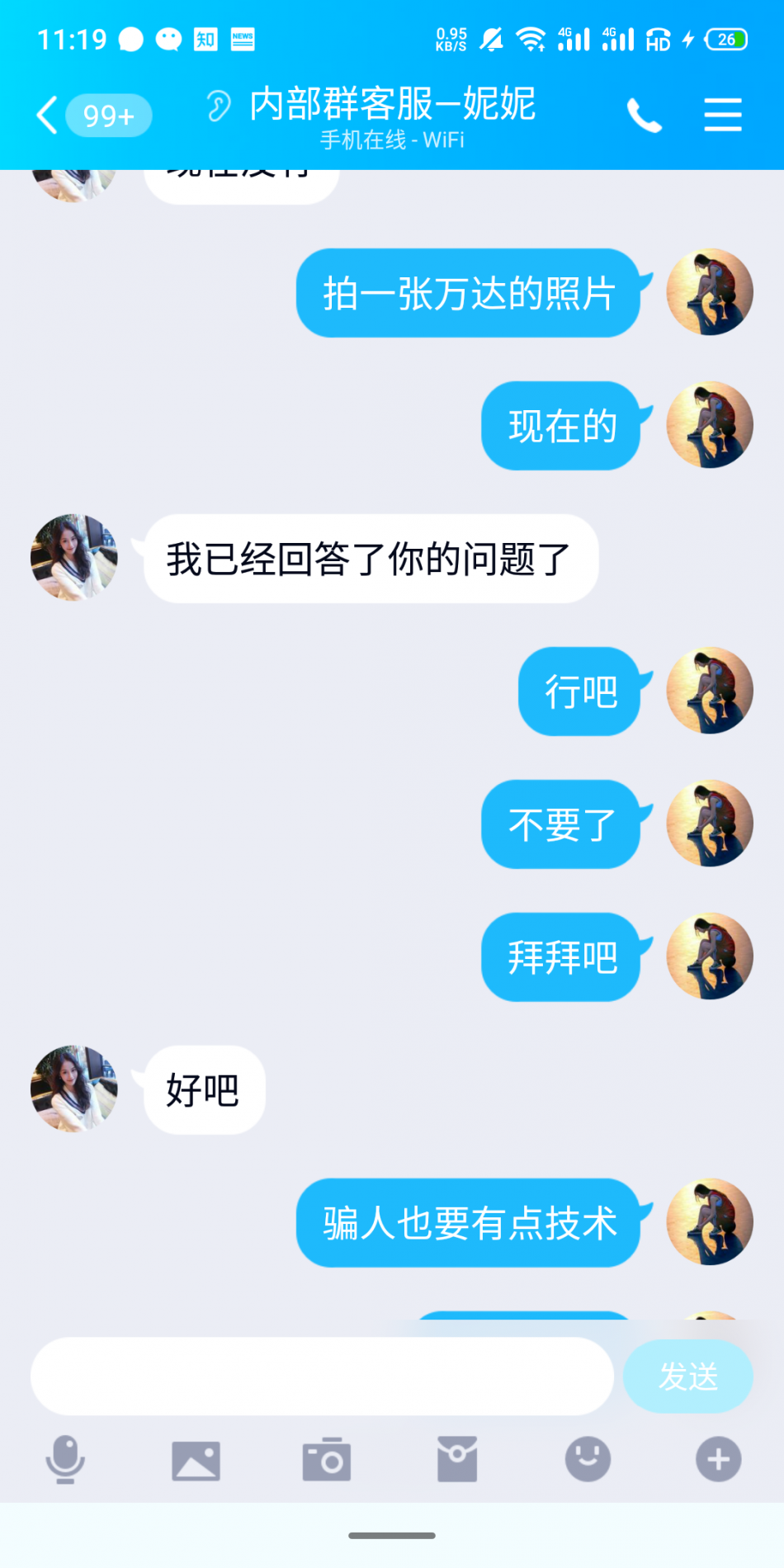Go back to the message list
Viewport: 784px width, 1568px height.
coord(48,115)
